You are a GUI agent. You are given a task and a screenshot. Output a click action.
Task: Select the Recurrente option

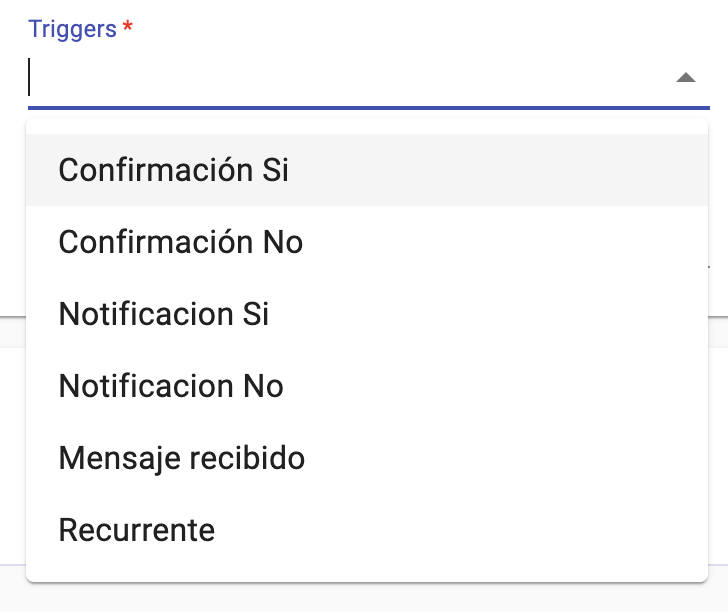coord(137,530)
